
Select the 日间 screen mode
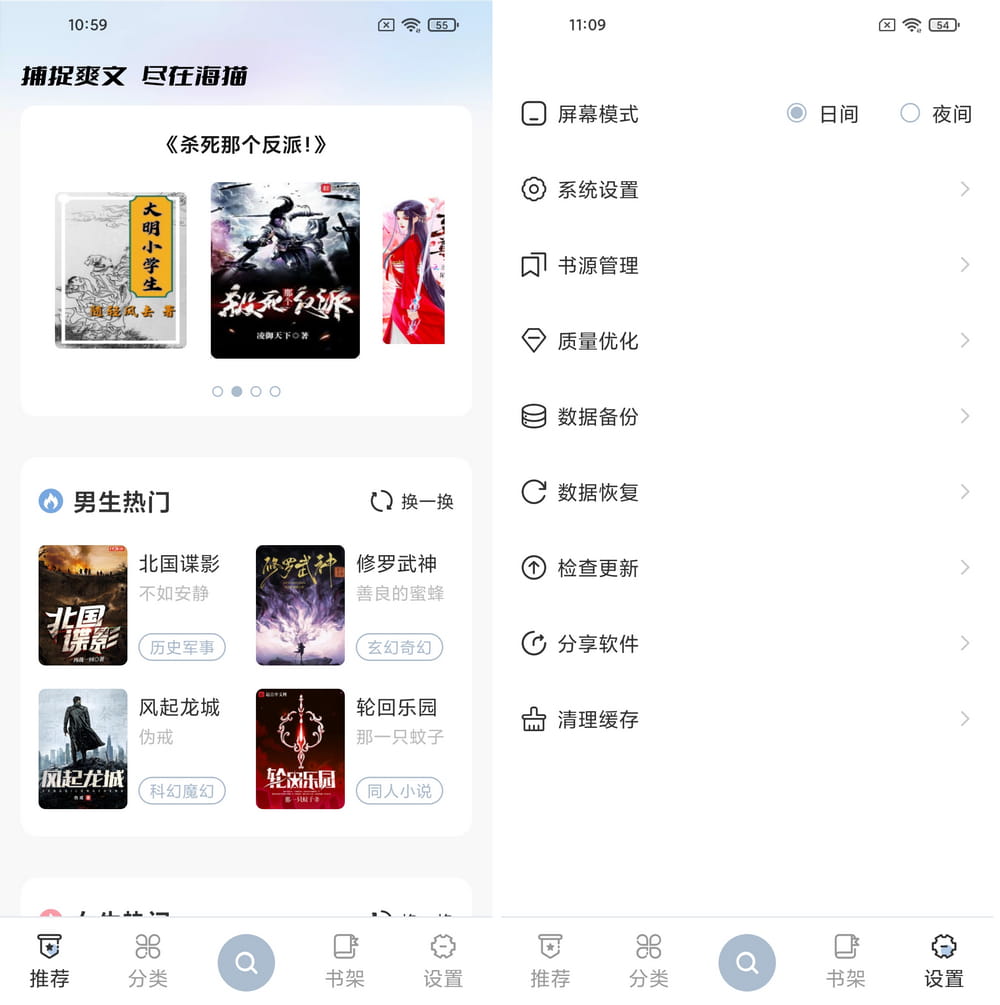(797, 114)
